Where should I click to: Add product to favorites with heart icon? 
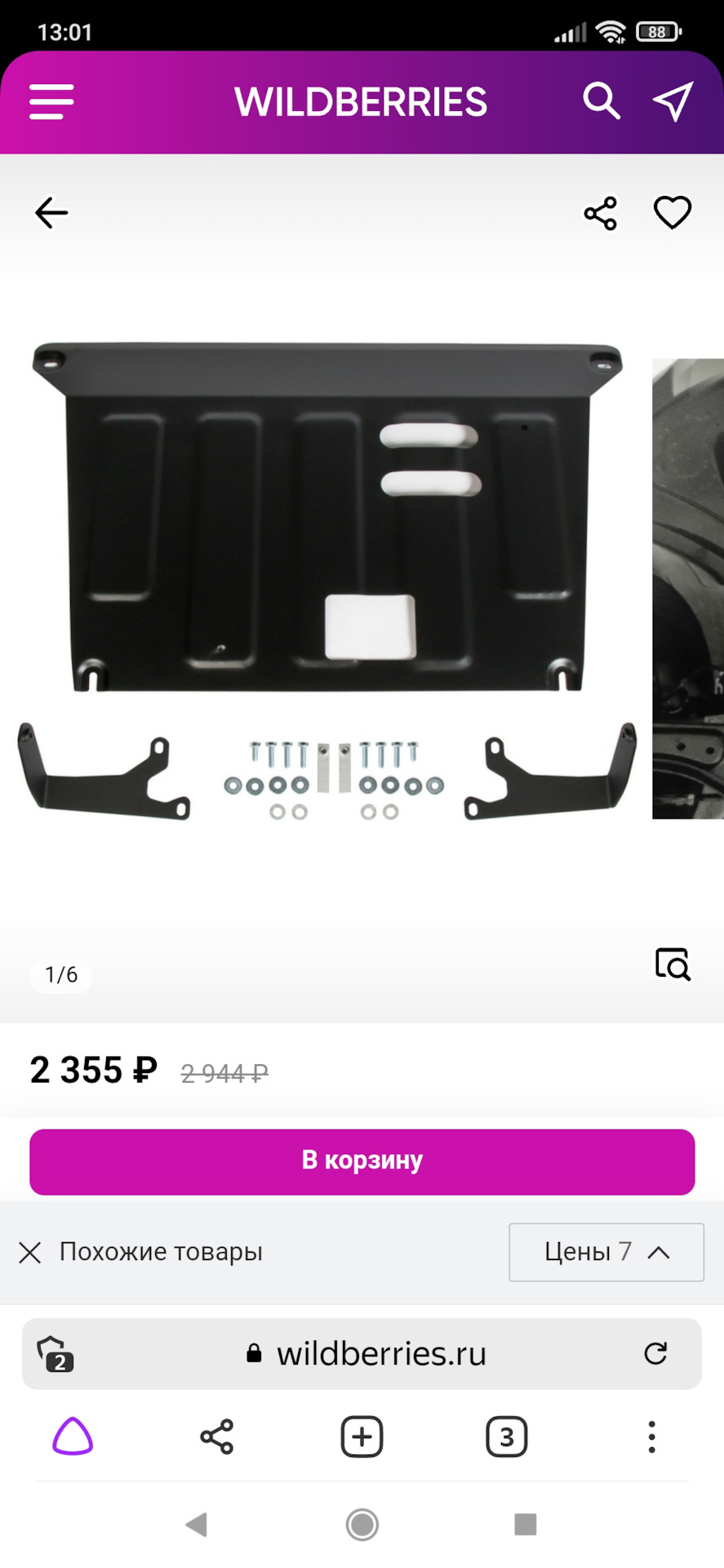pyautogui.click(x=673, y=213)
